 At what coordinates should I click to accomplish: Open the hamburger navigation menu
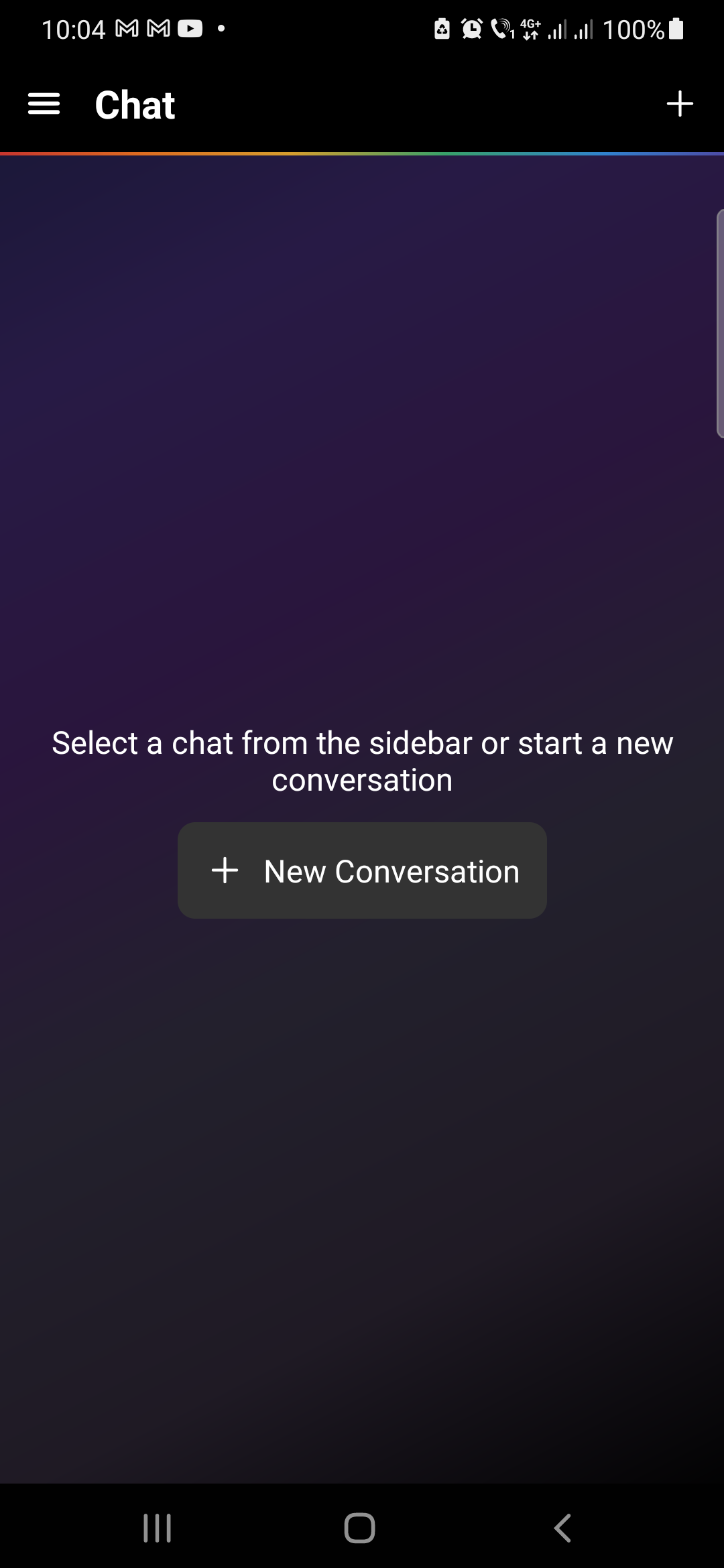[x=44, y=104]
